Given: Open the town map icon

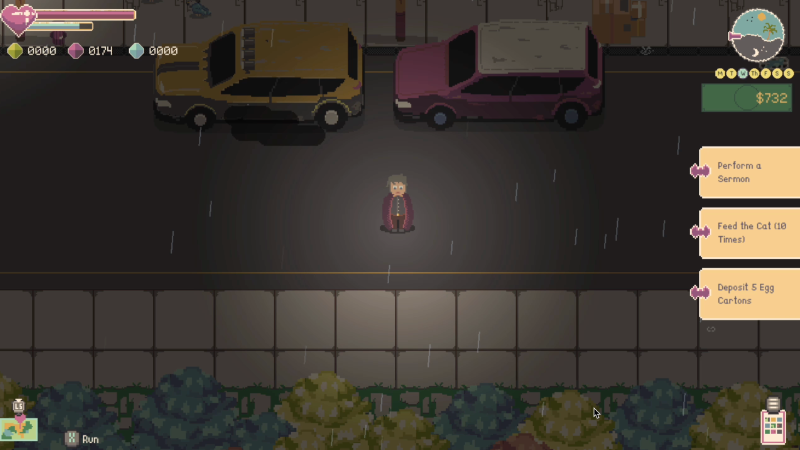Looking at the screenshot, I should pyautogui.click(x=20, y=428).
